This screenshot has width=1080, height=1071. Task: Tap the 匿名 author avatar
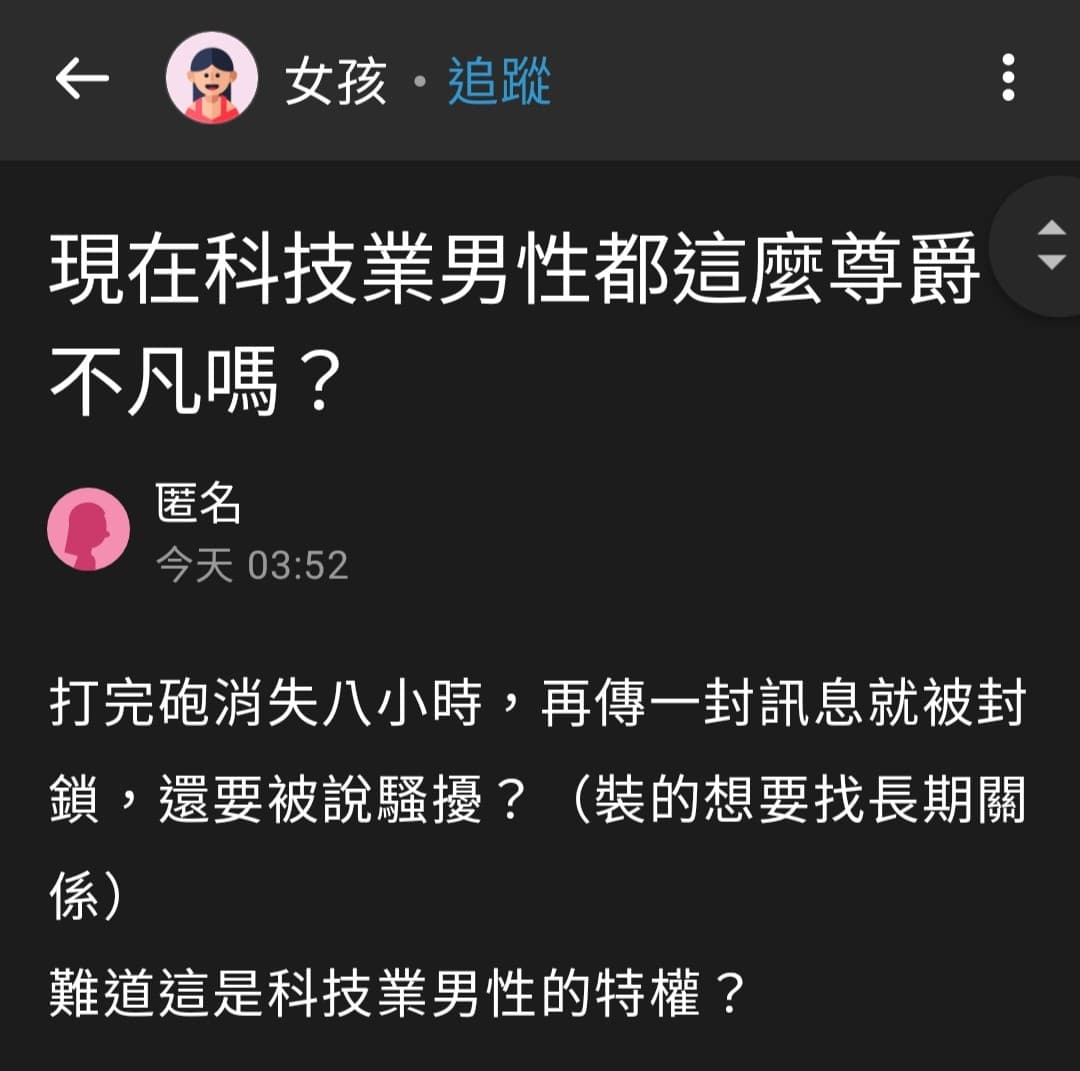pos(88,529)
